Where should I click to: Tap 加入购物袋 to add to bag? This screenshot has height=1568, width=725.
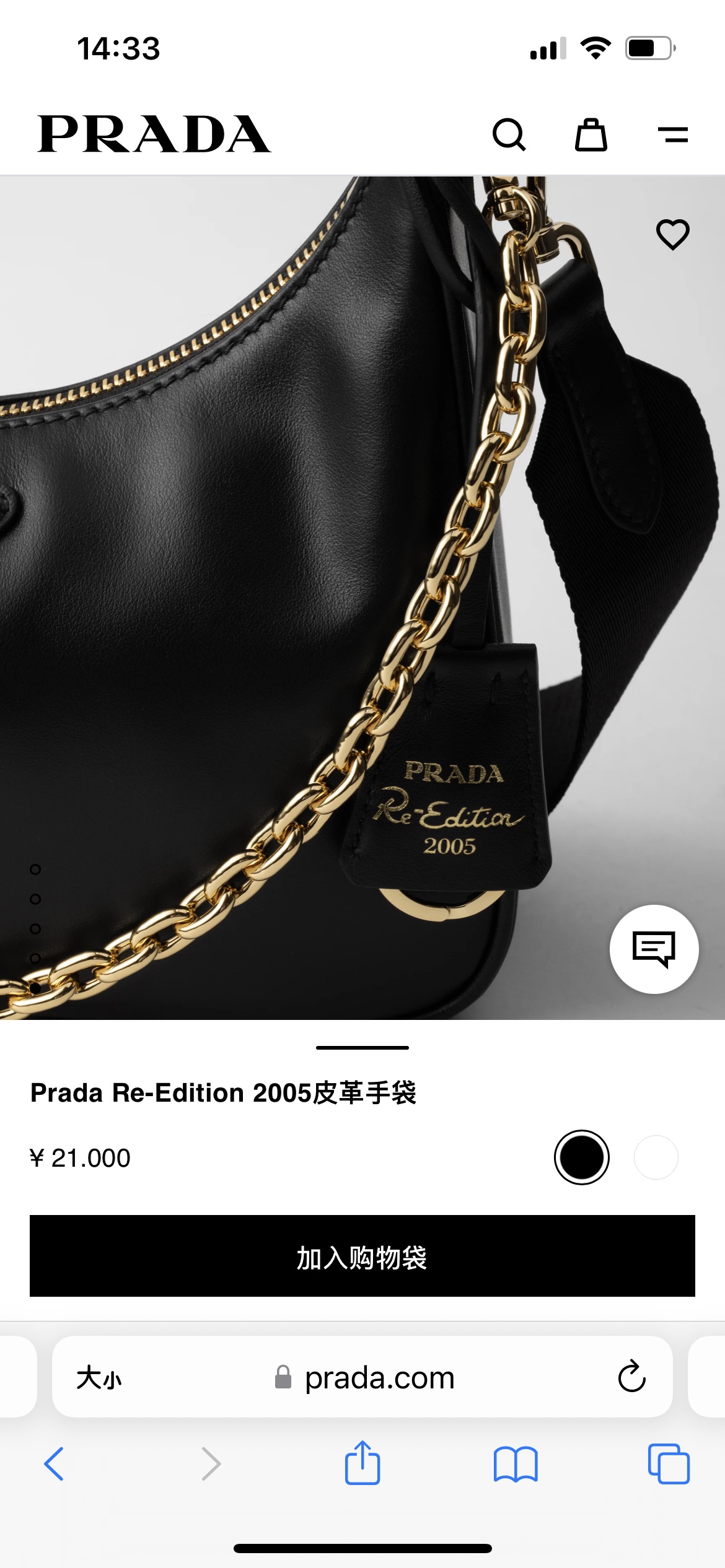(362, 1256)
